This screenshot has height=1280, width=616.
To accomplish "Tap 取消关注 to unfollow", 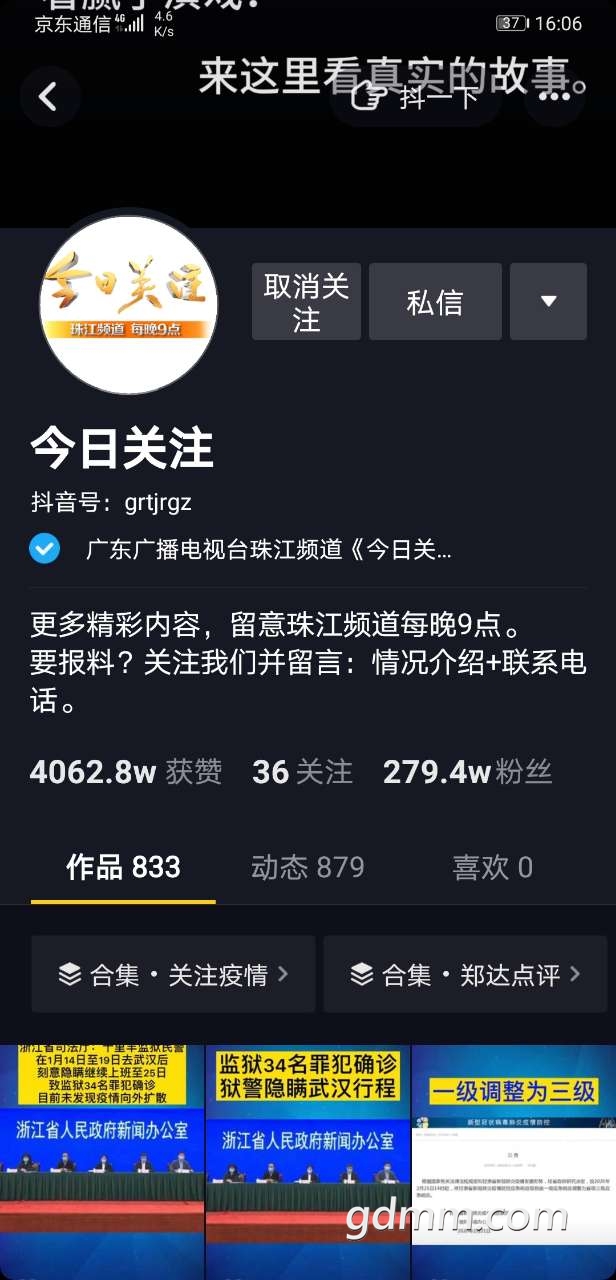I will (306, 302).
